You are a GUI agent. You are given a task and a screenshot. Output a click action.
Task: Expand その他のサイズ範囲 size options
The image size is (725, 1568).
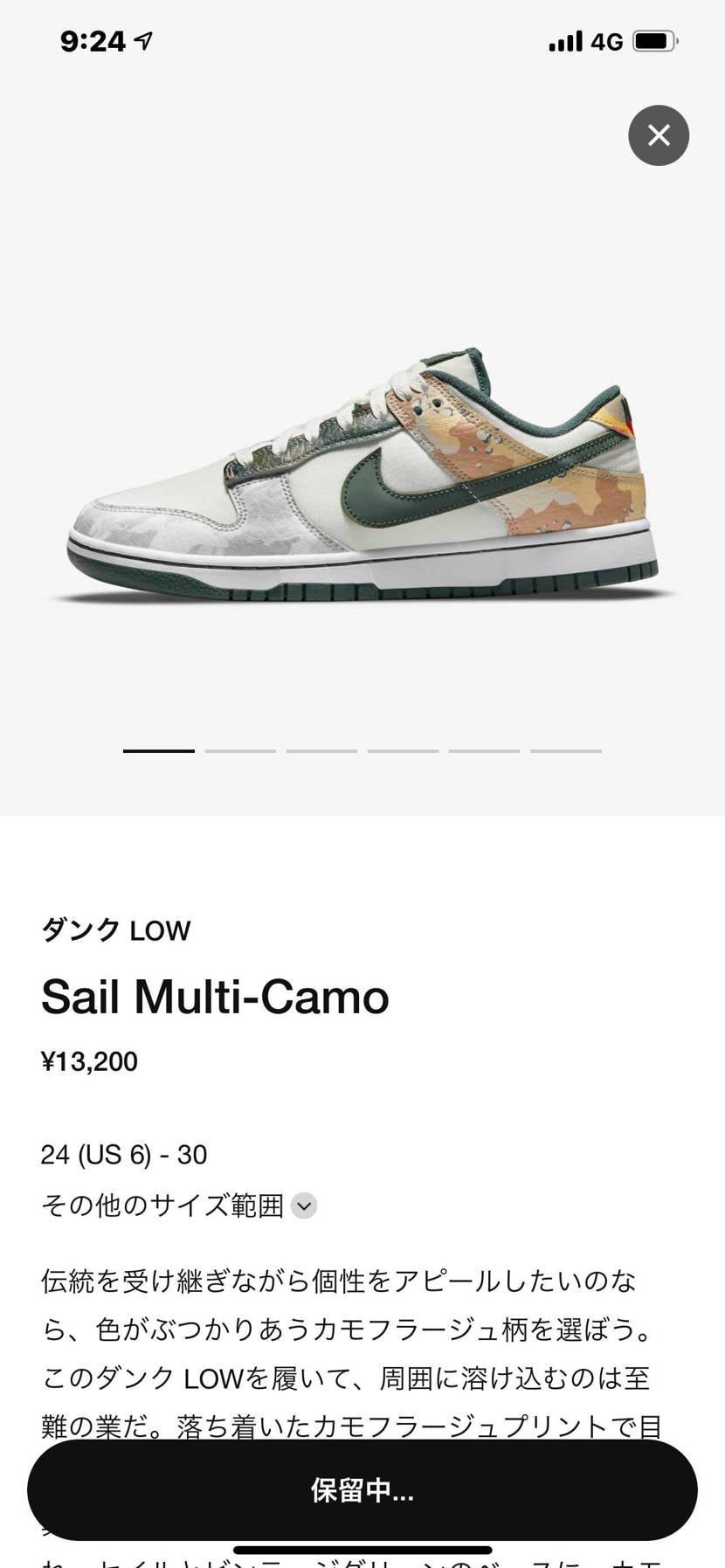coord(303,1205)
